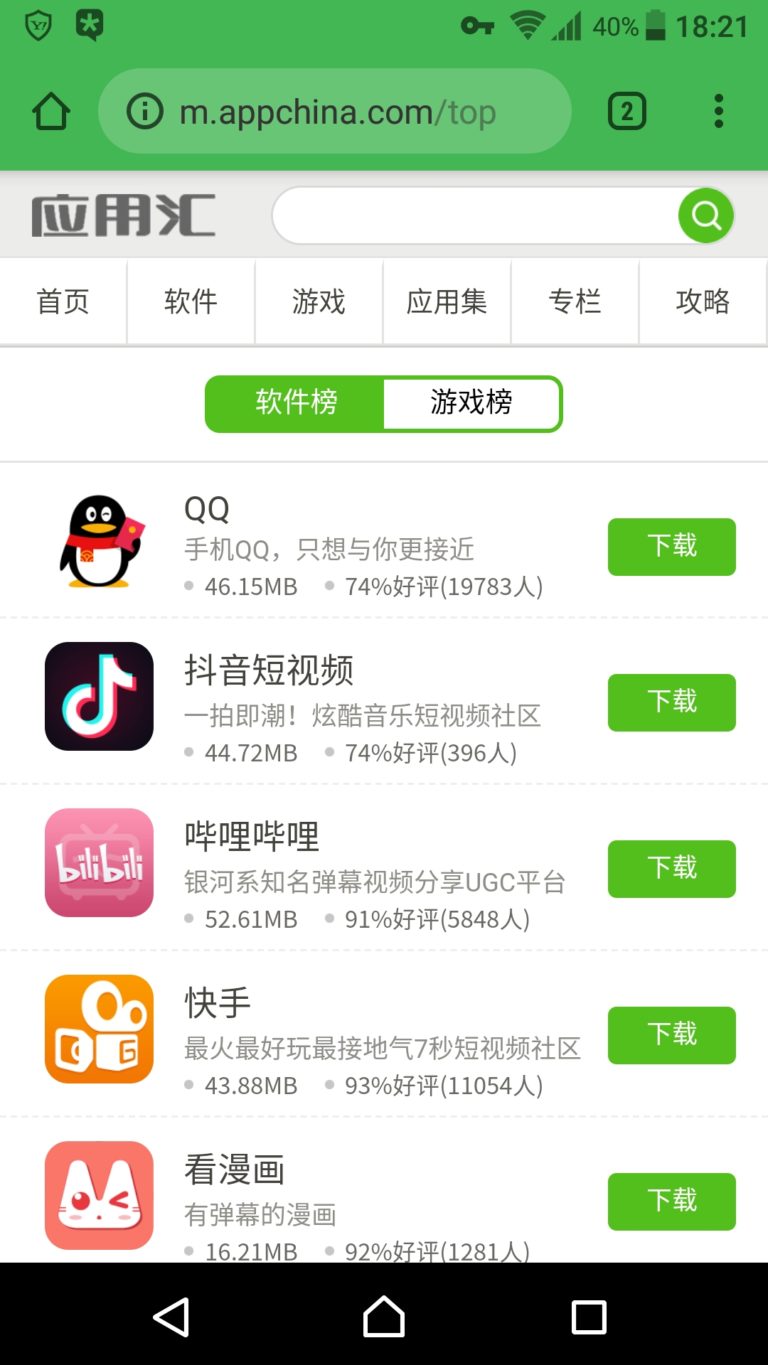Viewport: 768px width, 1365px height.
Task: Switch to the 游戏榜 games ranking toggle
Action: [472, 403]
